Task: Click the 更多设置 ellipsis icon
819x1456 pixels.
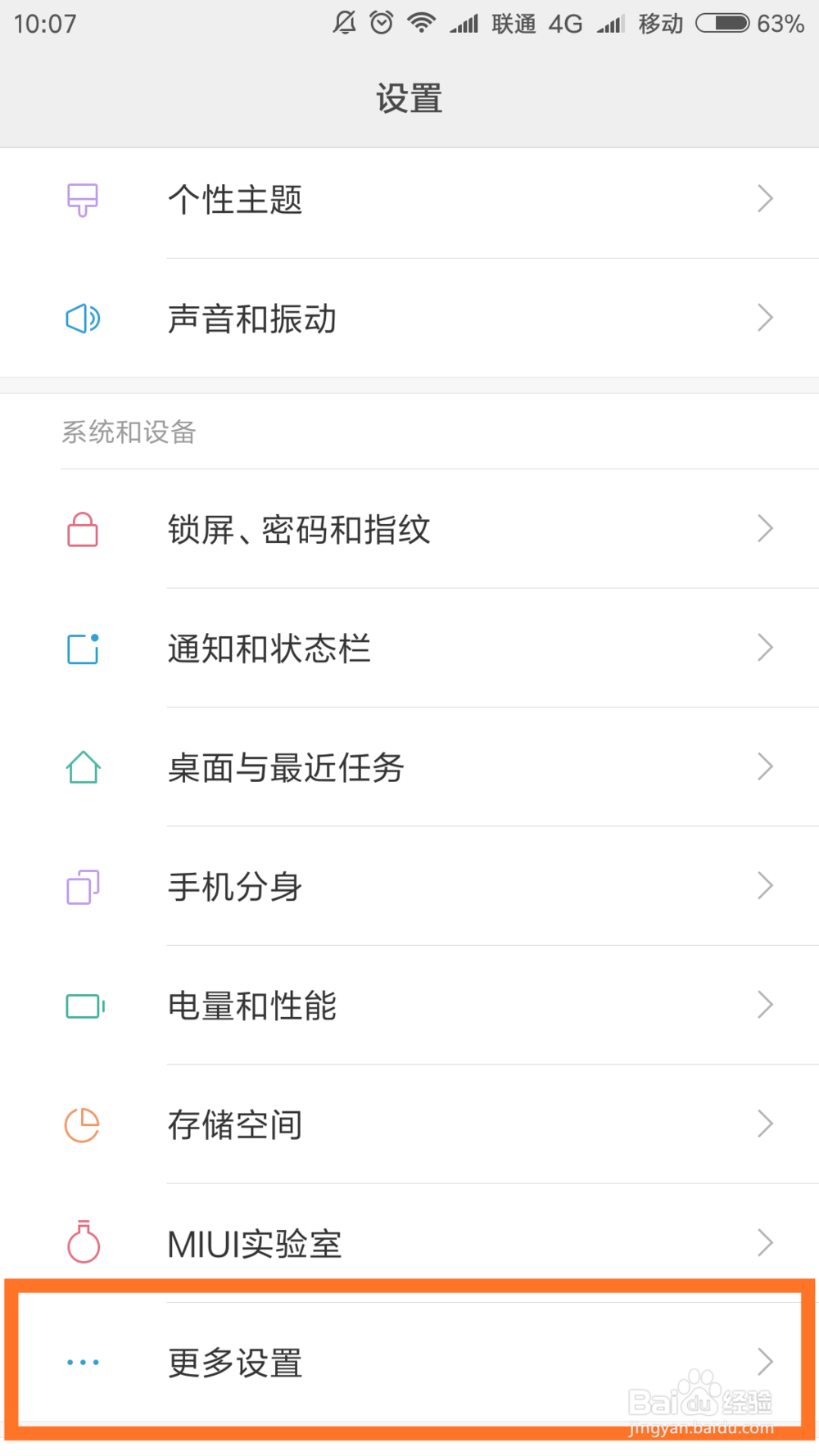Action: (82, 1363)
